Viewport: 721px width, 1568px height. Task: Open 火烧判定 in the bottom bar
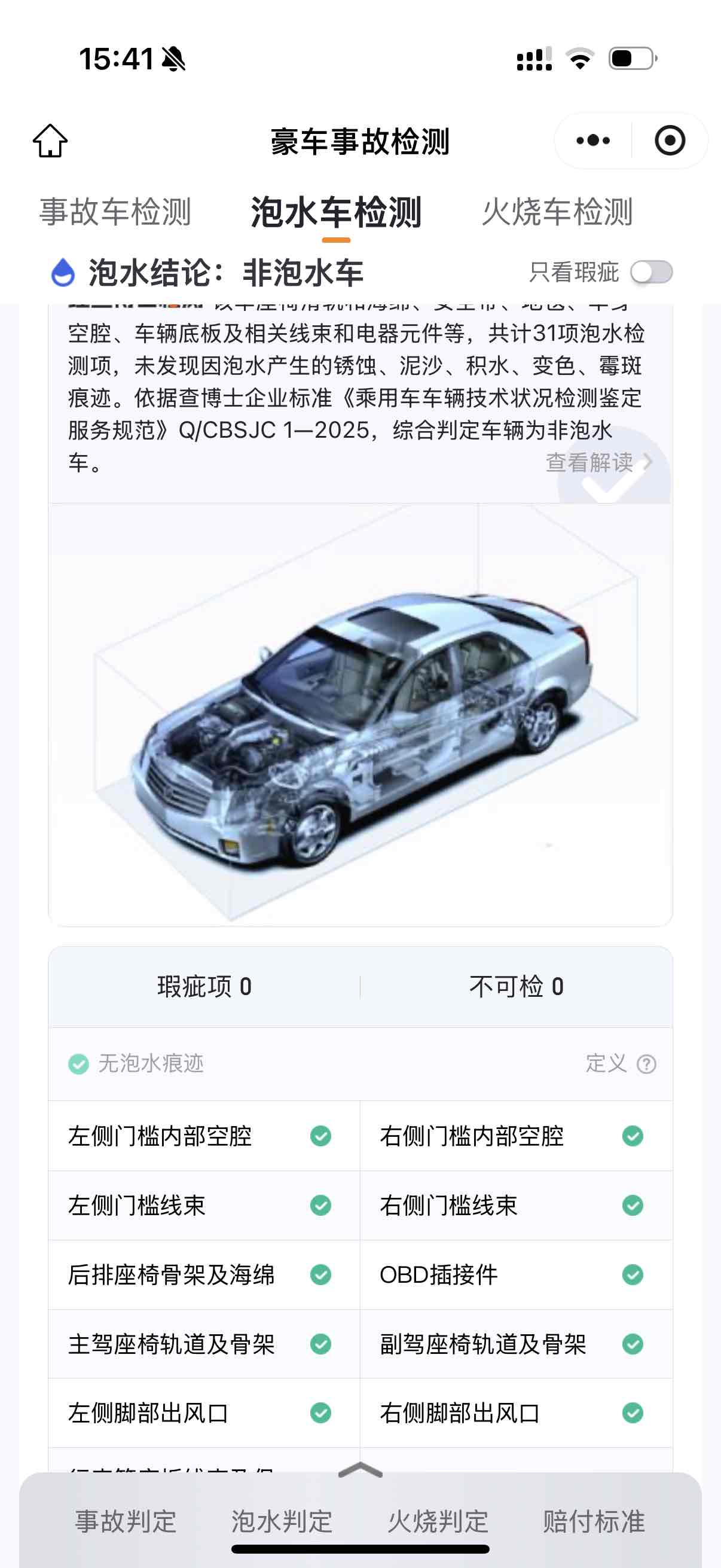[438, 1521]
